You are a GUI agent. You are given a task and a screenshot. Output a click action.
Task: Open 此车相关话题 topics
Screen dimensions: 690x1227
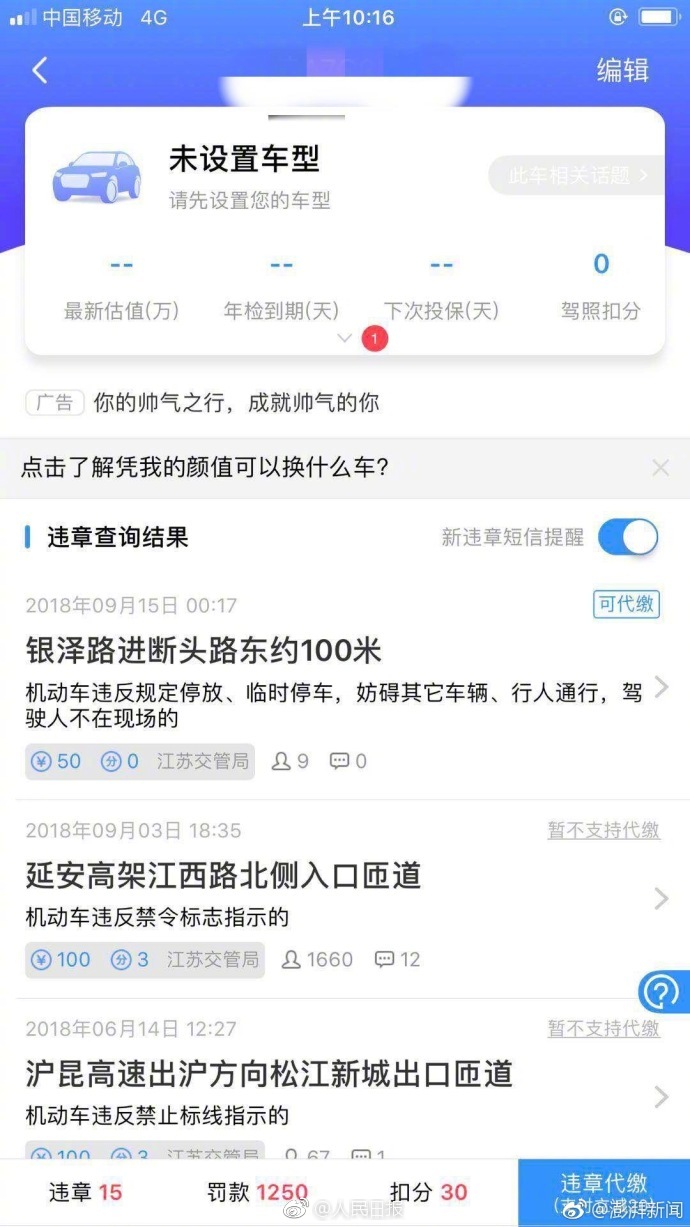576,177
